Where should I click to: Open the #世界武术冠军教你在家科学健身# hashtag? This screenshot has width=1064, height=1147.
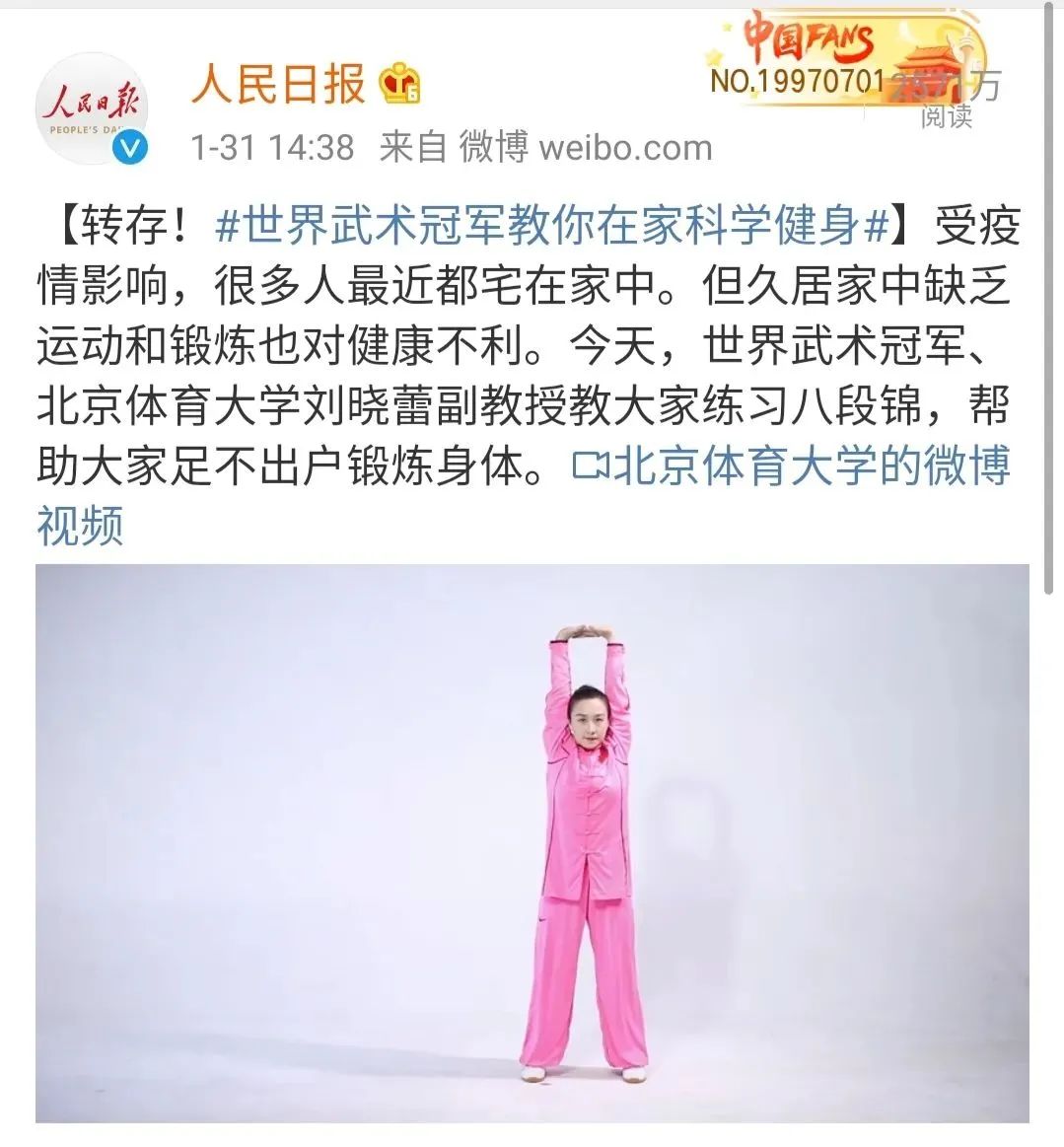(552, 227)
